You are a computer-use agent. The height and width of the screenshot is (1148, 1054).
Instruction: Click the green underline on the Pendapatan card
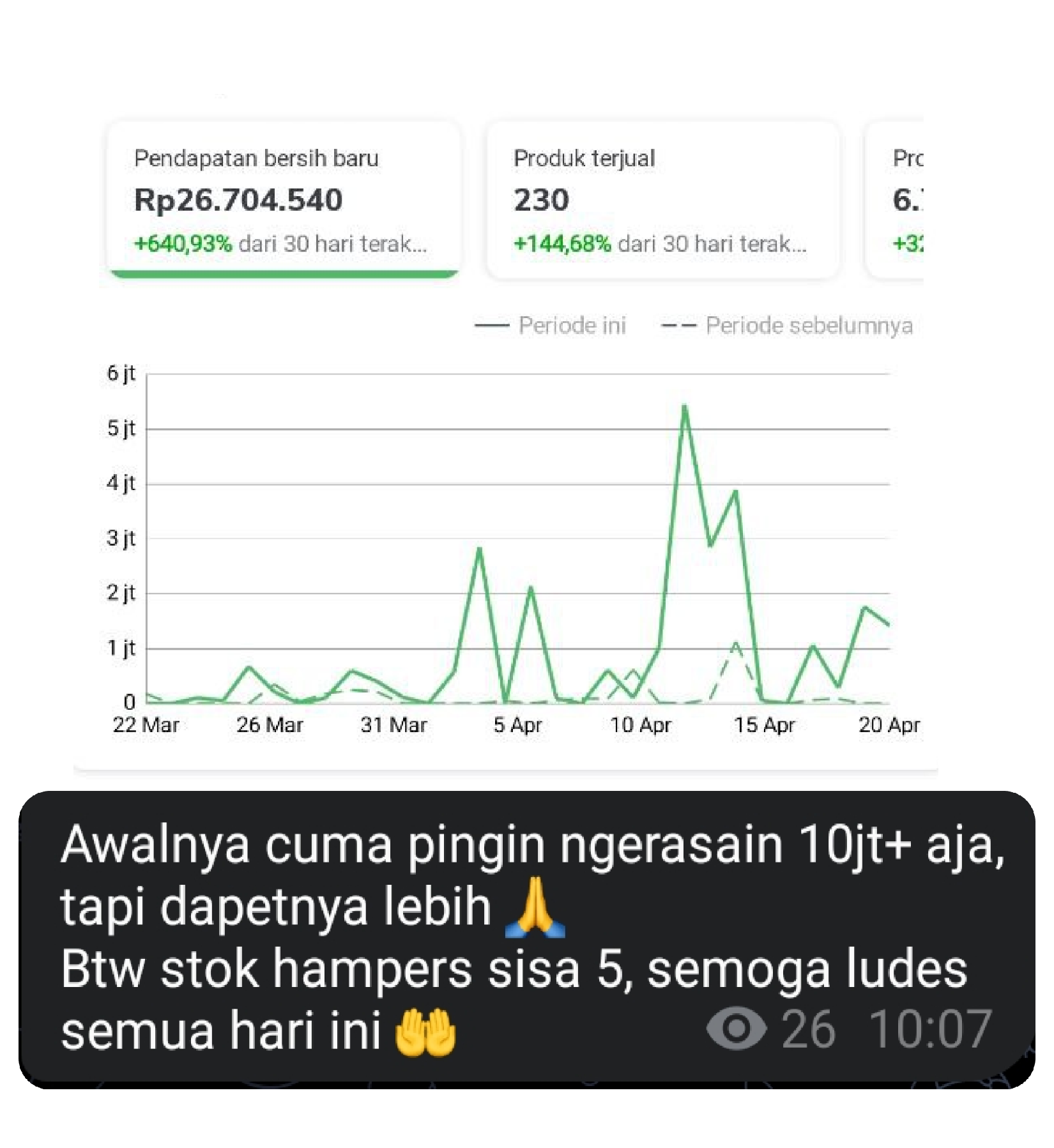(286, 273)
